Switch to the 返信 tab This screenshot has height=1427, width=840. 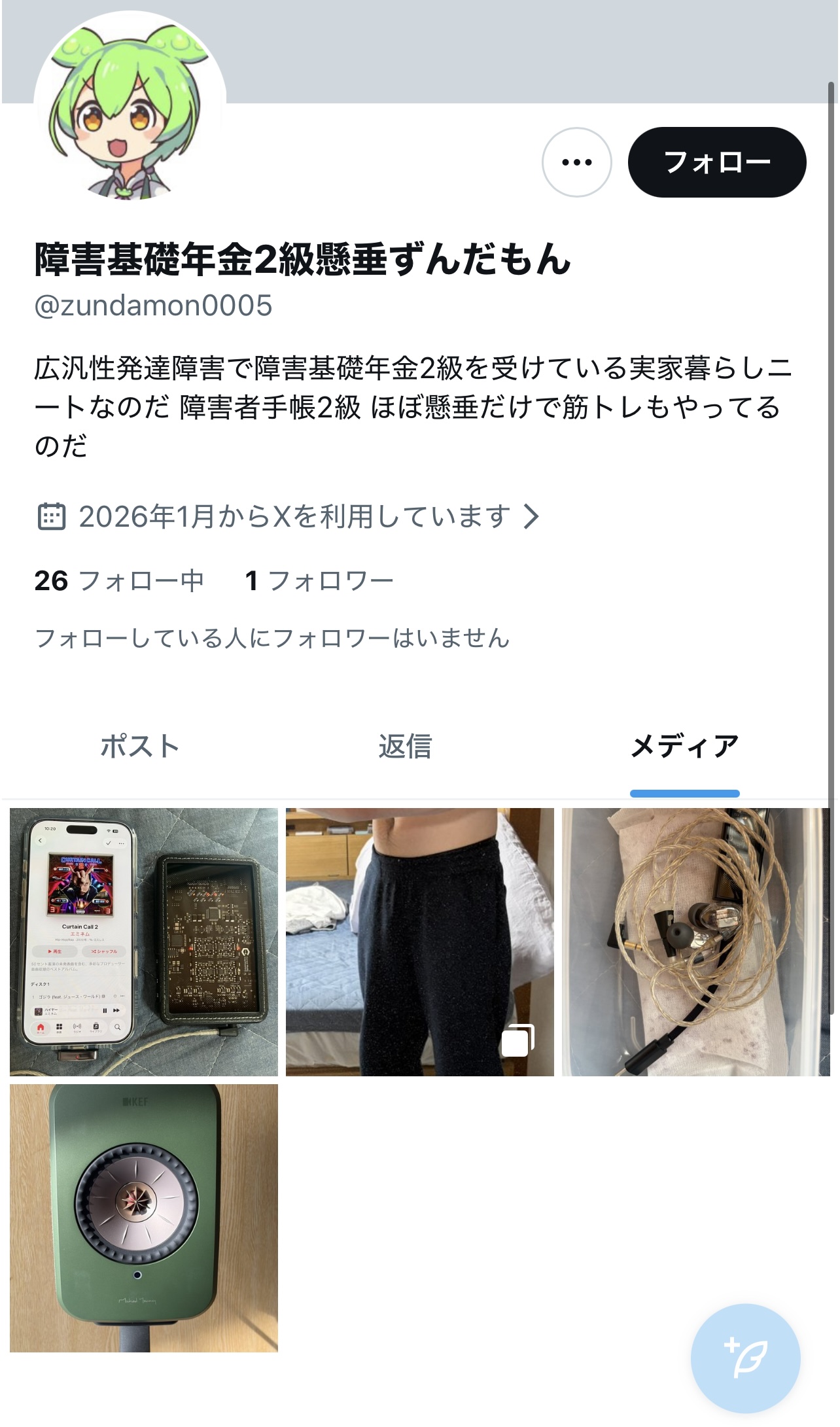(x=405, y=746)
